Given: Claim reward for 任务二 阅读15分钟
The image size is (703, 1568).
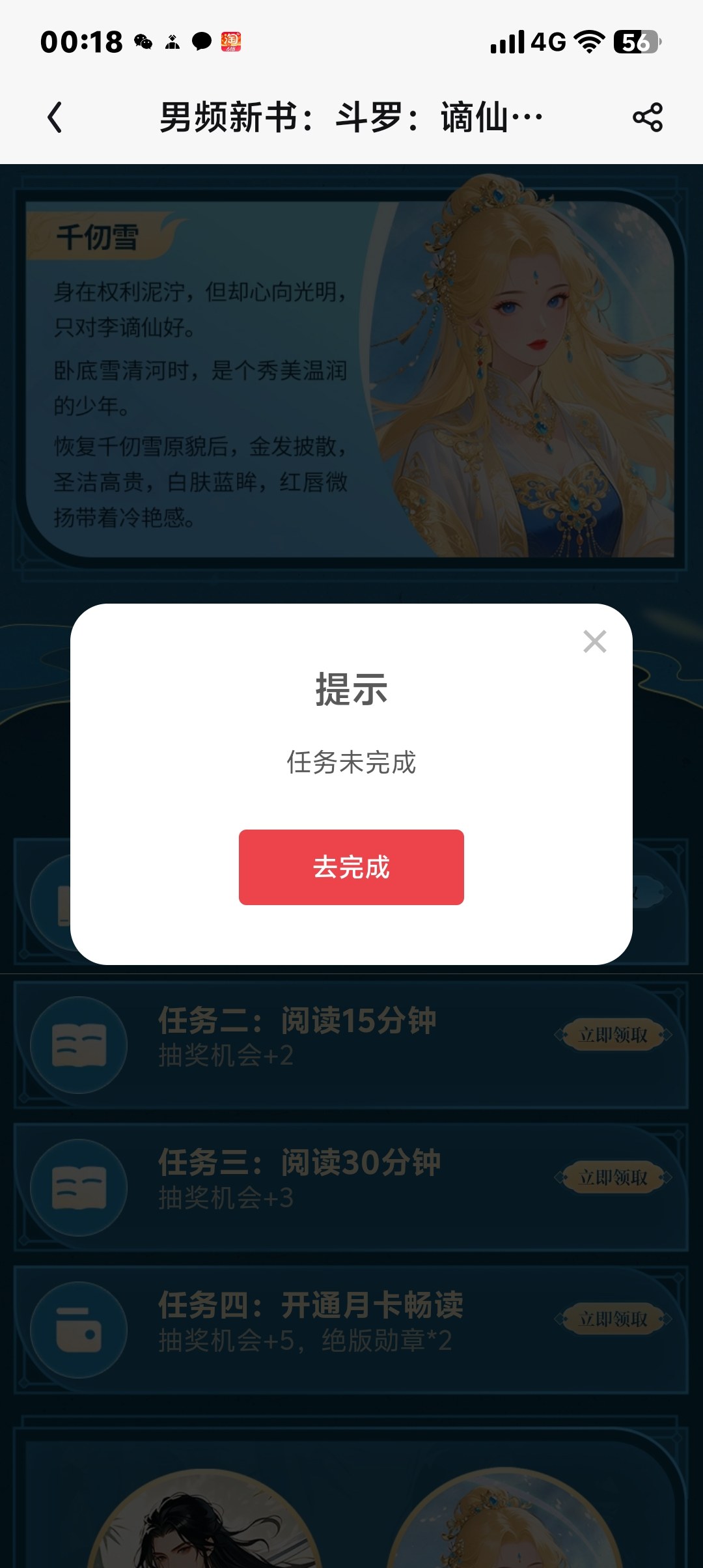Looking at the screenshot, I should click(x=613, y=1035).
